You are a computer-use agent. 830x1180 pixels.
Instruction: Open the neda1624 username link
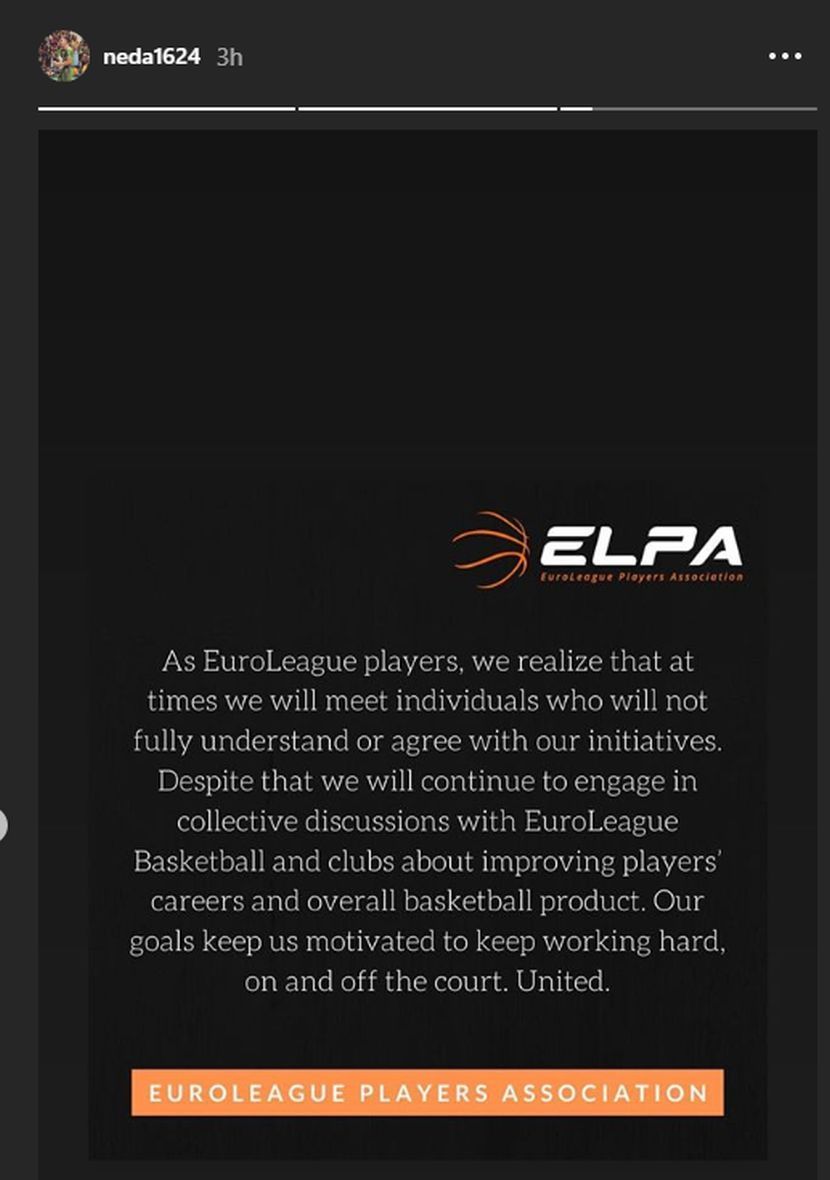coord(151,57)
